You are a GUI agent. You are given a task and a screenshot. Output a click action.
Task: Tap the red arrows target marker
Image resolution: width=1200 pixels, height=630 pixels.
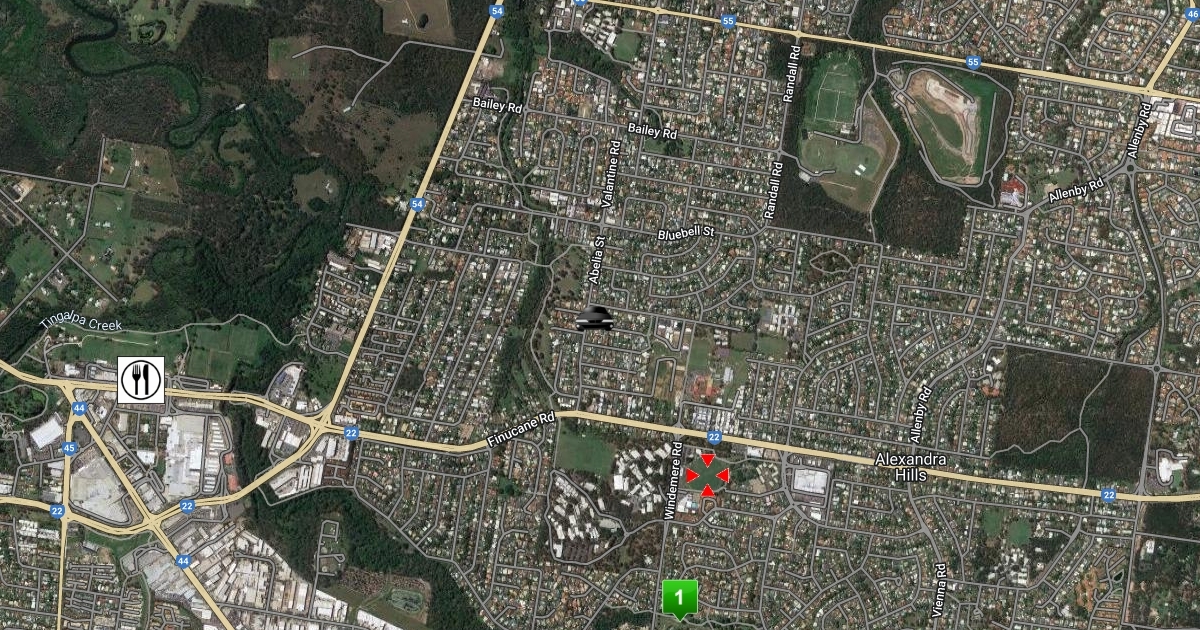(x=707, y=475)
